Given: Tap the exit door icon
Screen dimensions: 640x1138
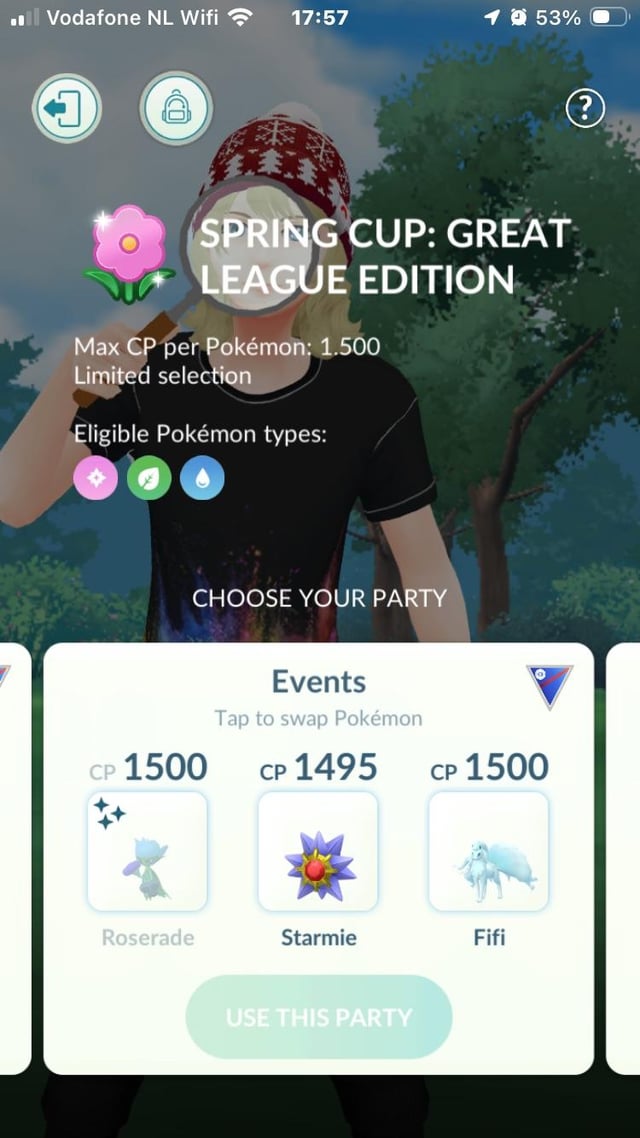Looking at the screenshot, I should tap(68, 108).
